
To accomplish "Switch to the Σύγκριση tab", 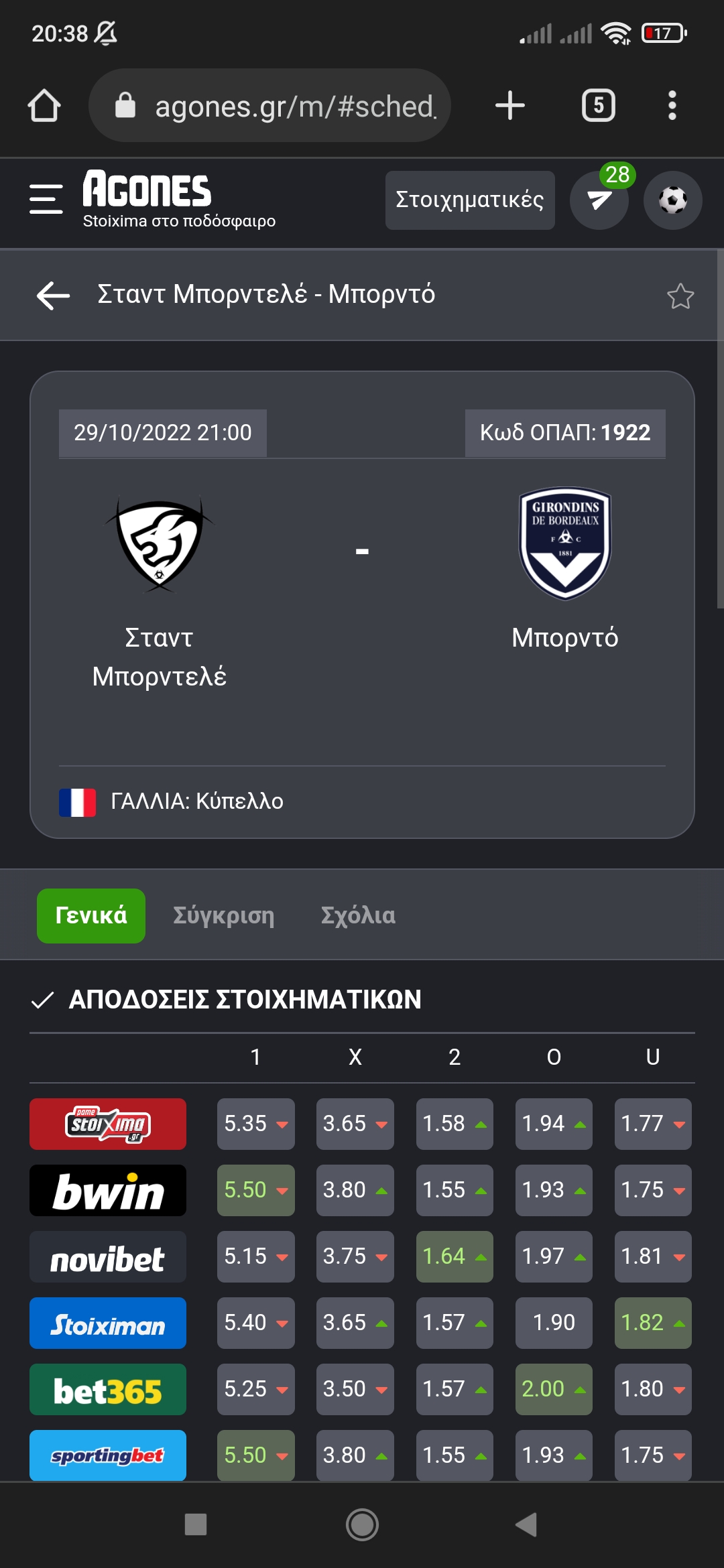I will [x=223, y=915].
